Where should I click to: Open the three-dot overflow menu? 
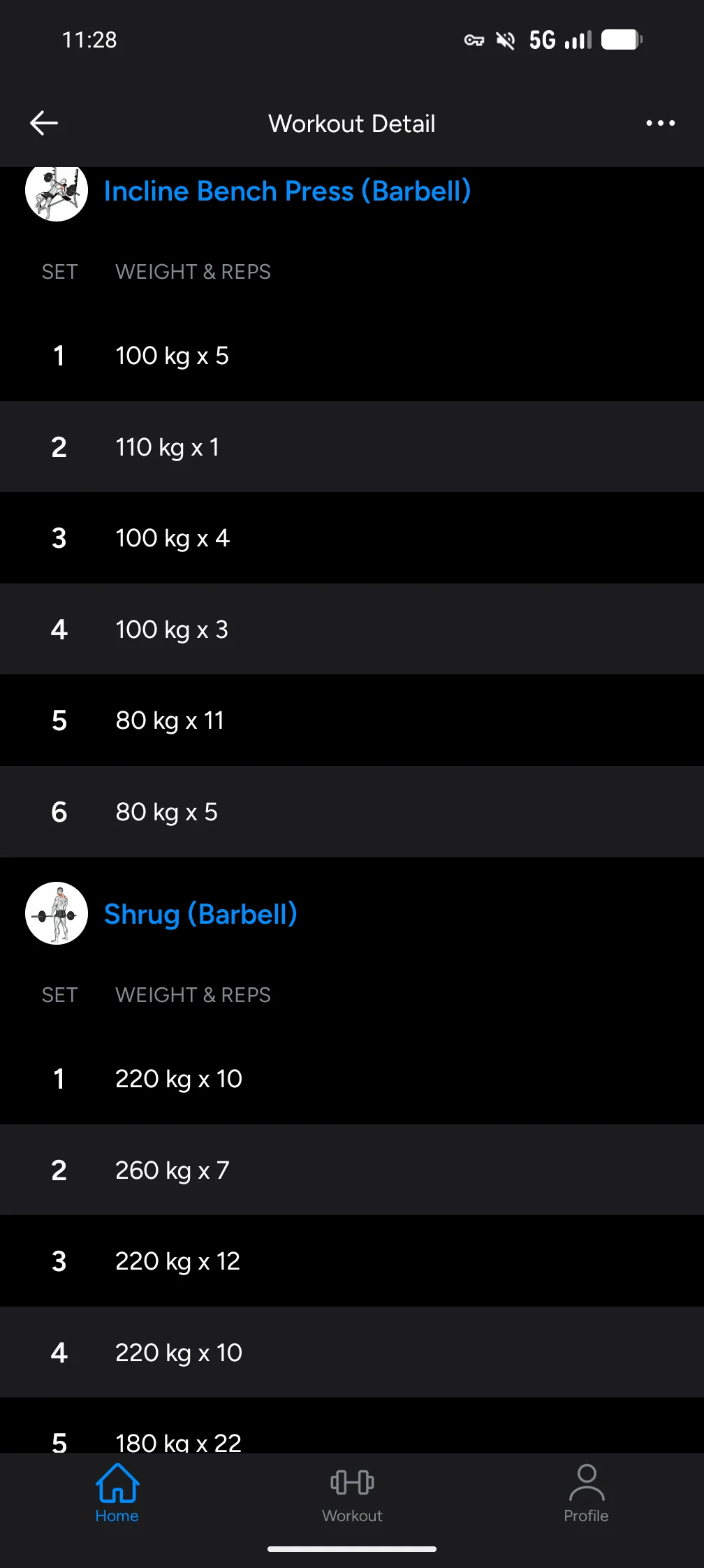tap(660, 123)
